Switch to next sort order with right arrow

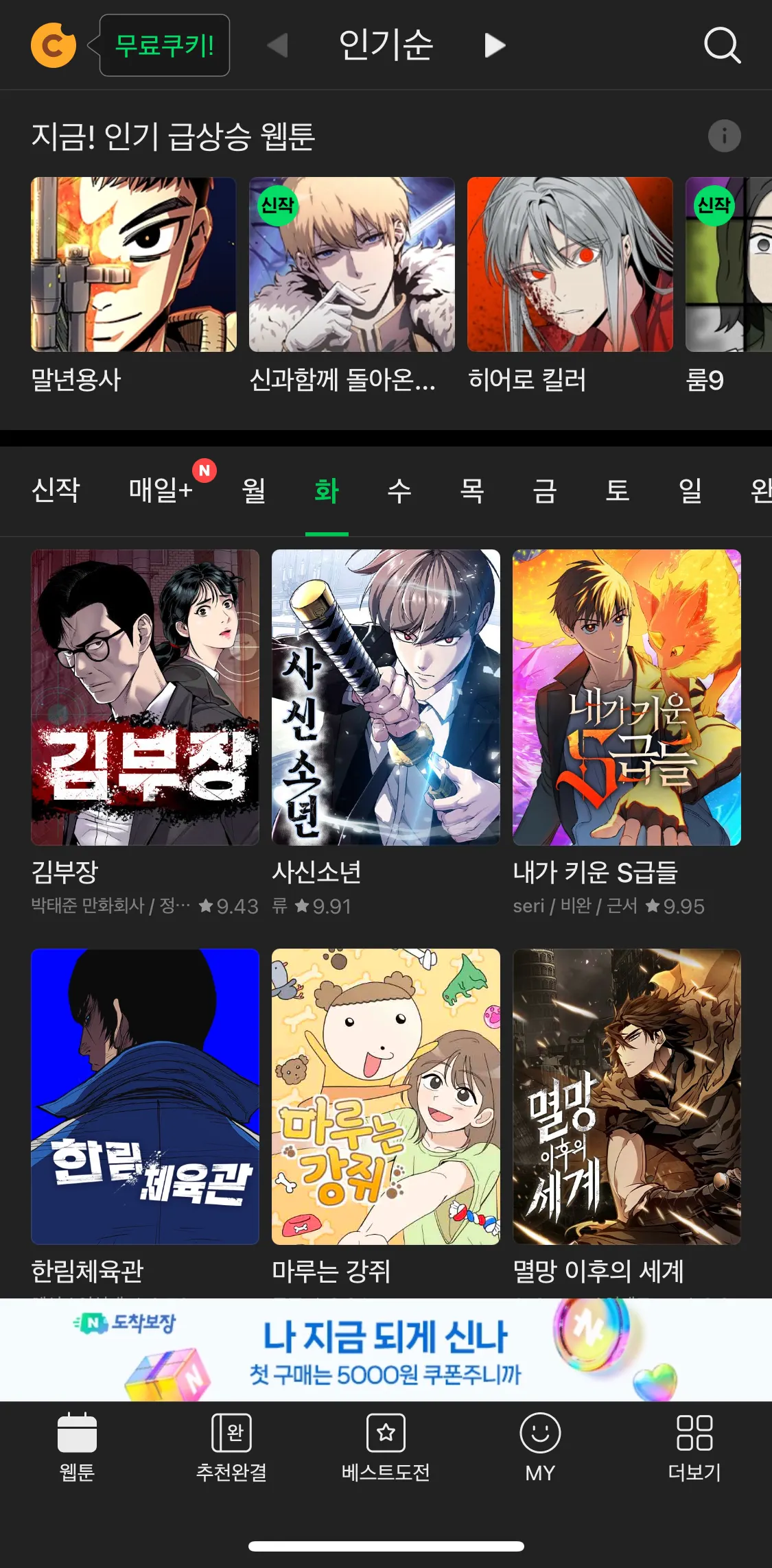click(x=495, y=46)
